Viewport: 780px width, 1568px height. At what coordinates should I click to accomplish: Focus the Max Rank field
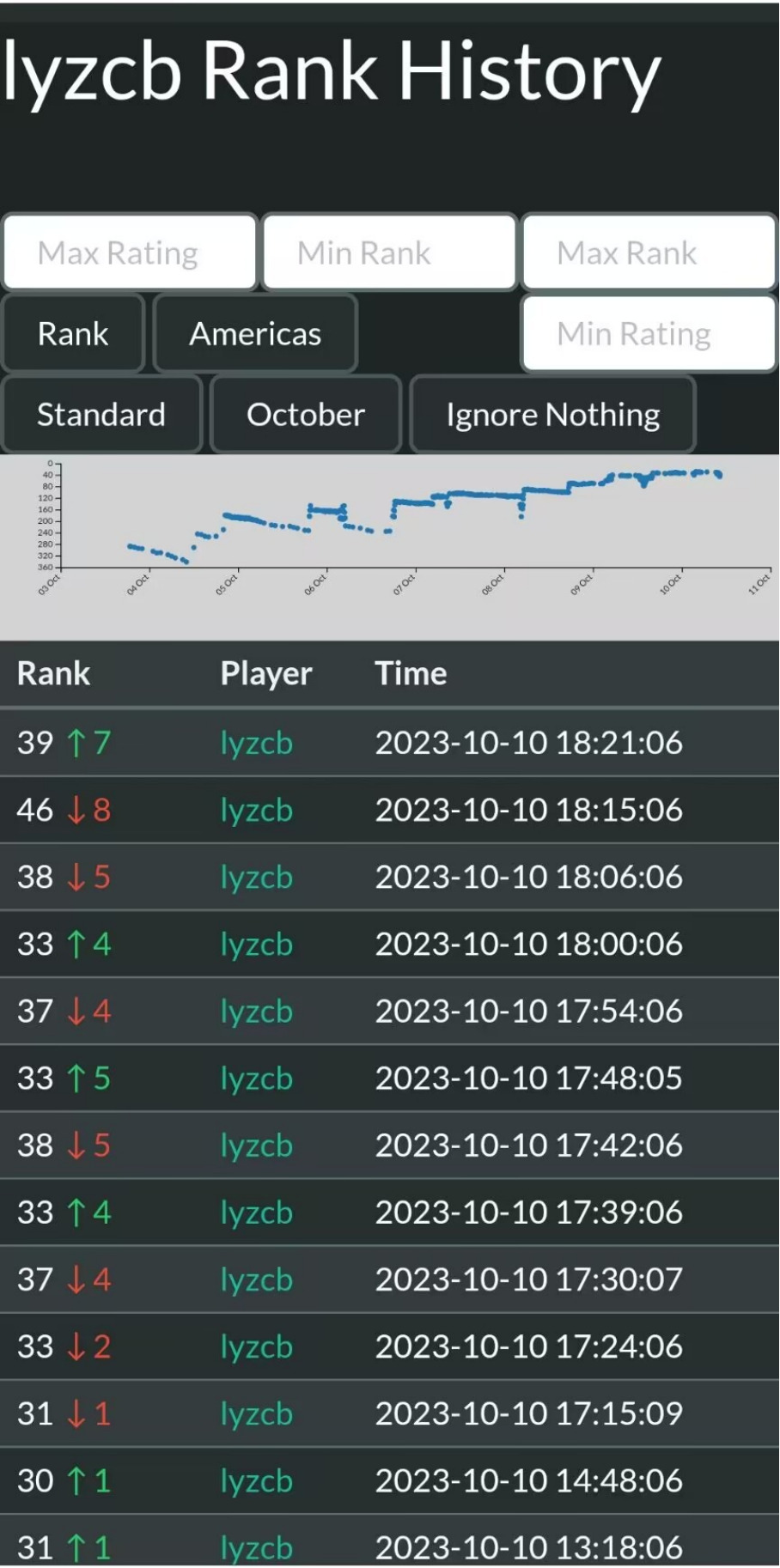[649, 252]
